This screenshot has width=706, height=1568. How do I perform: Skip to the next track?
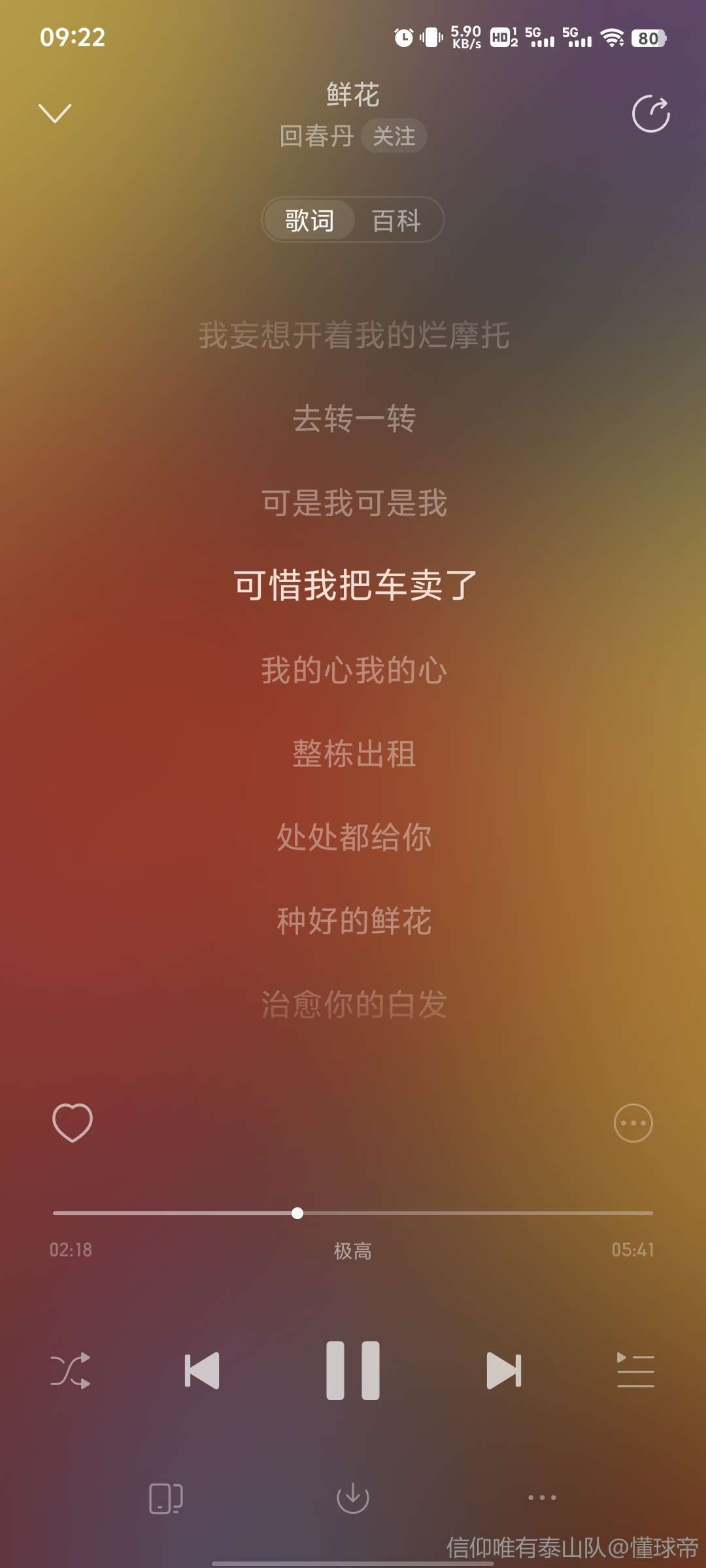coord(504,1370)
